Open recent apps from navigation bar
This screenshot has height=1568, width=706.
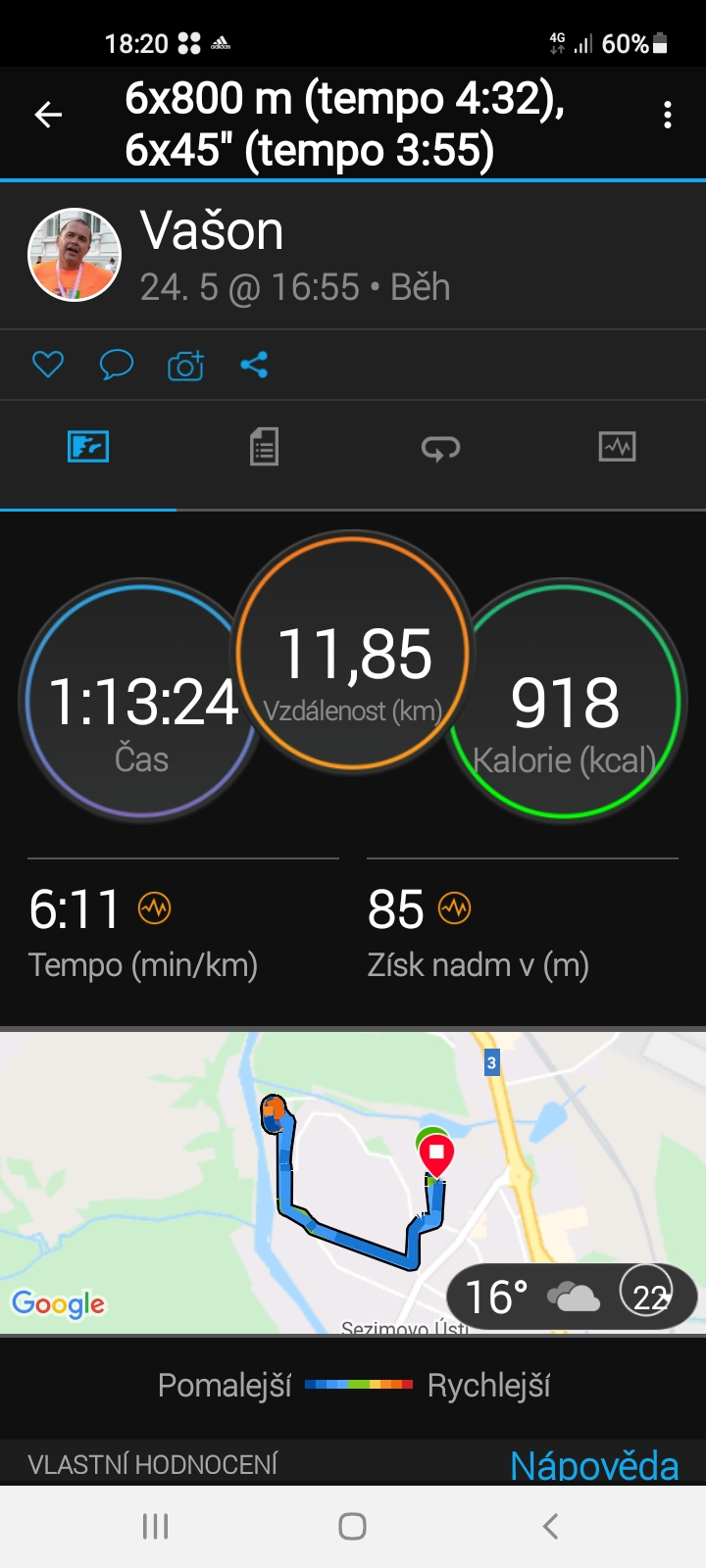[156, 1526]
